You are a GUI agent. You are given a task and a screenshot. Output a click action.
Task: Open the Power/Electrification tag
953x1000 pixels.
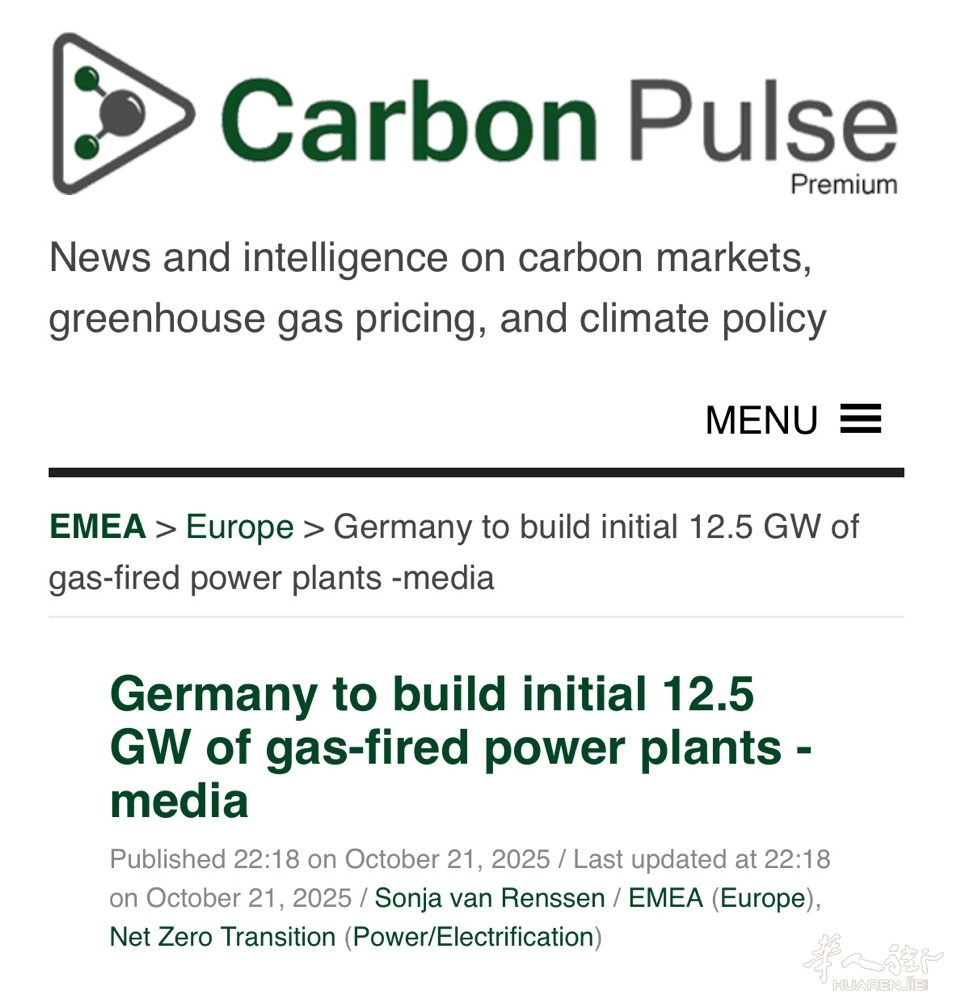point(473,937)
